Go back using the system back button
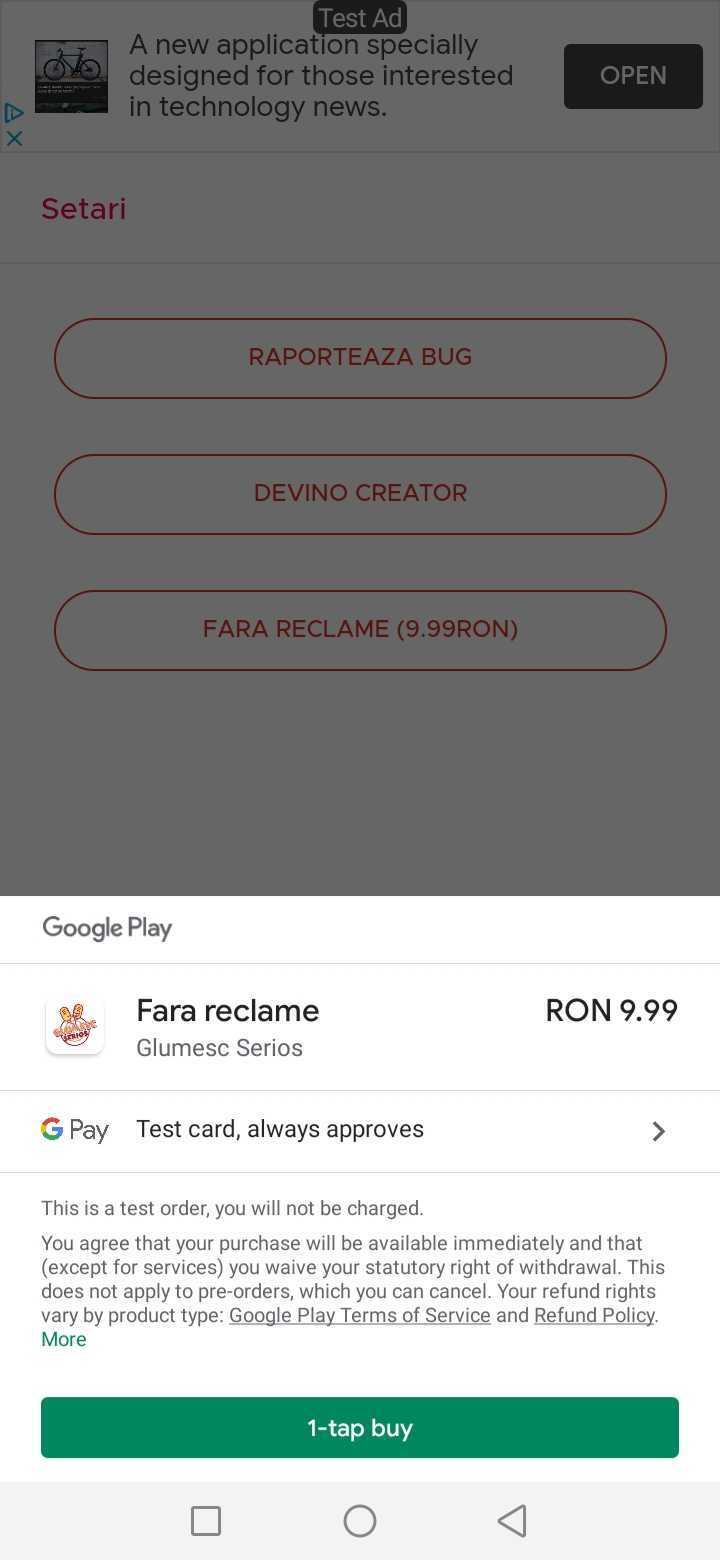This screenshot has width=720, height=1560. click(512, 1521)
